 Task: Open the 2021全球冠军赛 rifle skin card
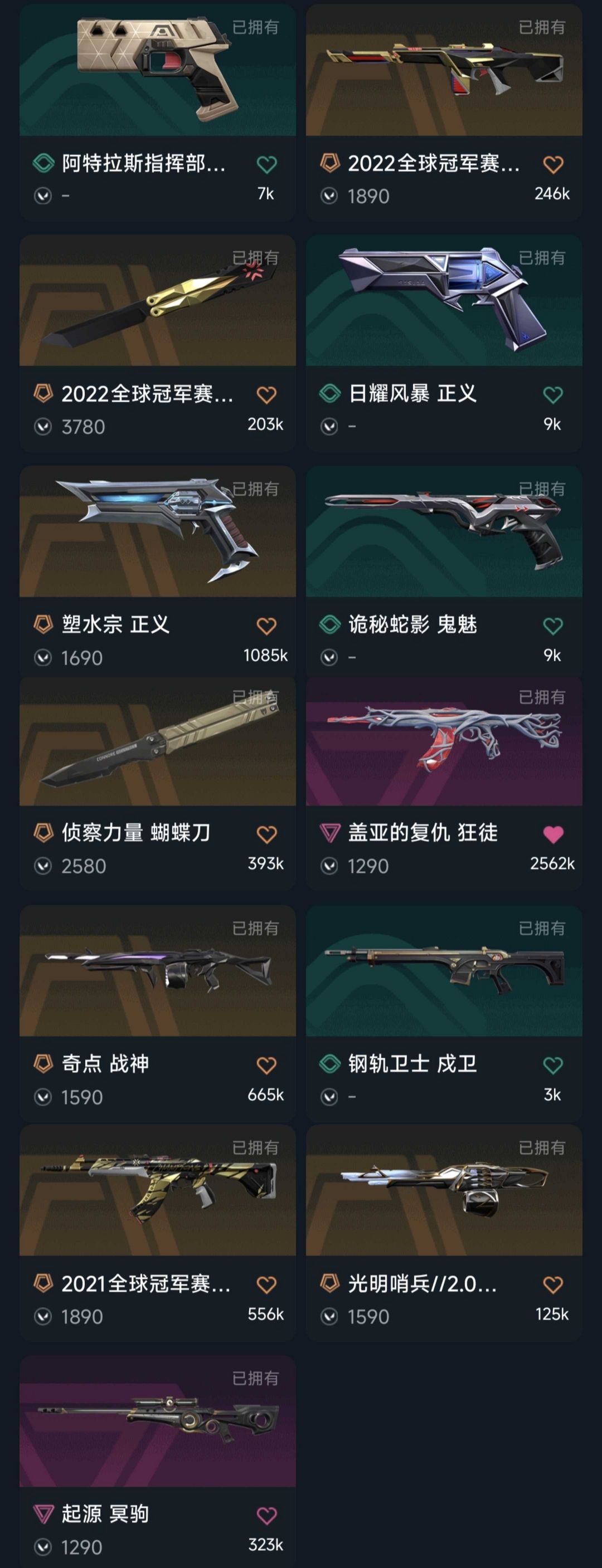(157, 1190)
